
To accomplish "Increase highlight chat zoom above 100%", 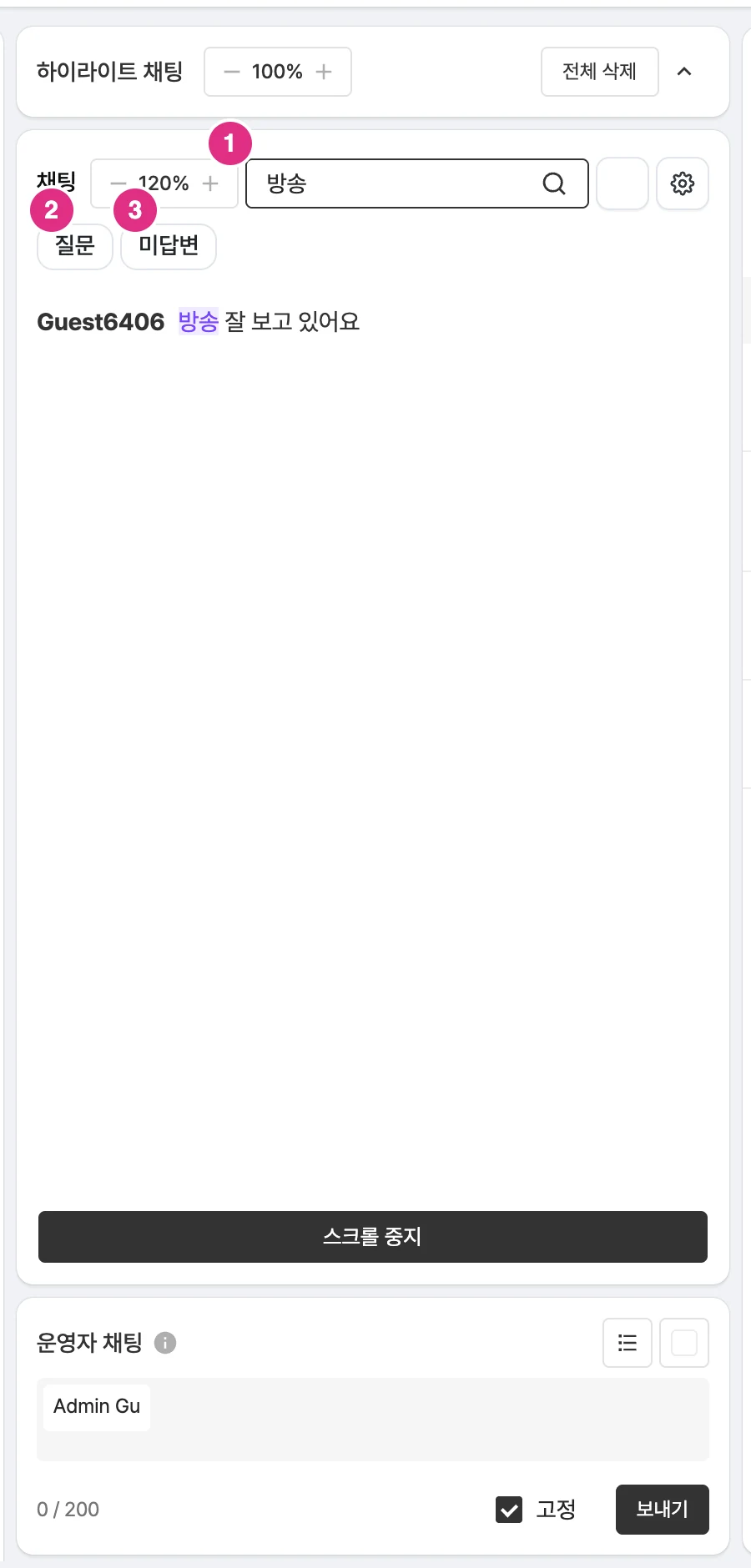I will click(324, 73).
